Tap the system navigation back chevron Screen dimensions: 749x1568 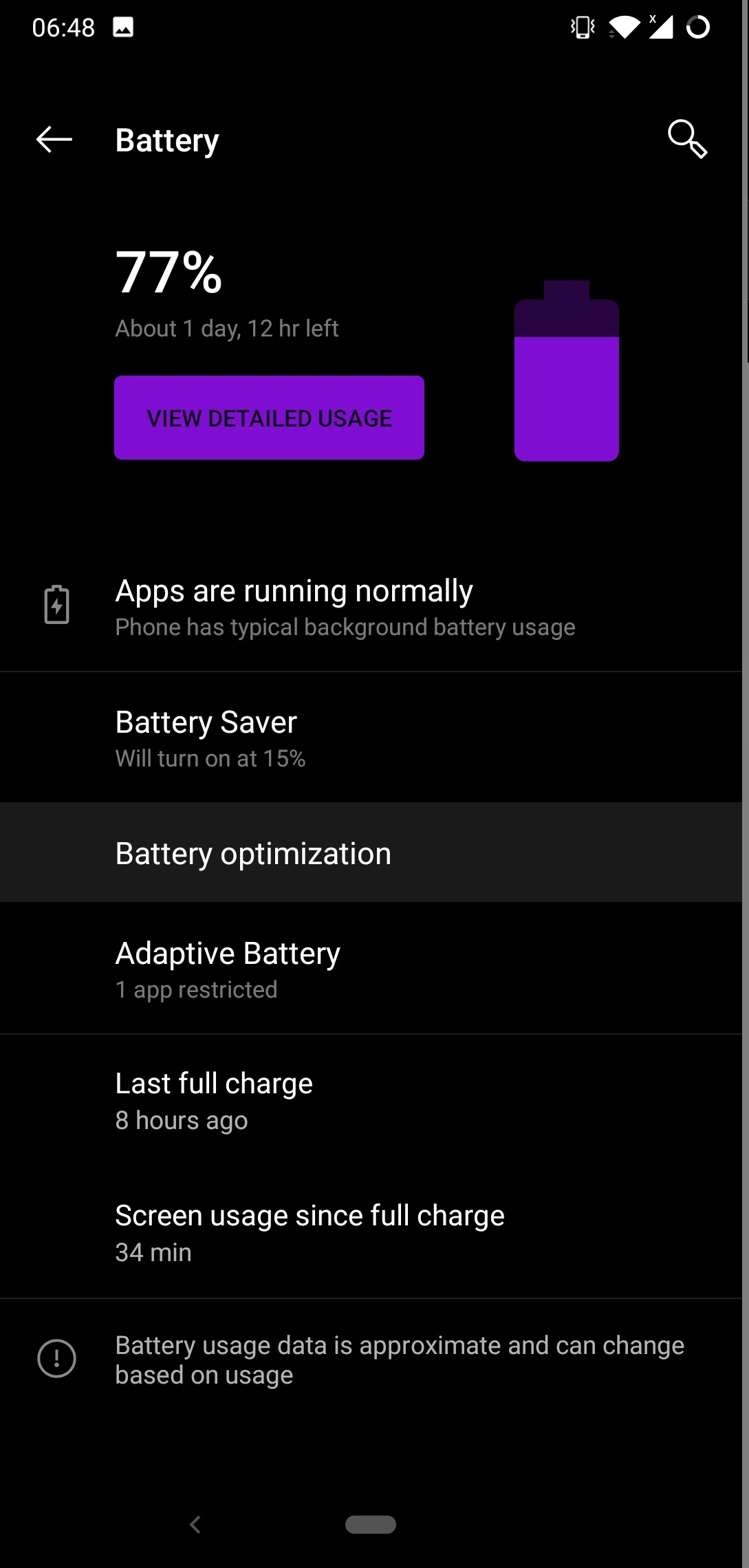pos(195,1525)
